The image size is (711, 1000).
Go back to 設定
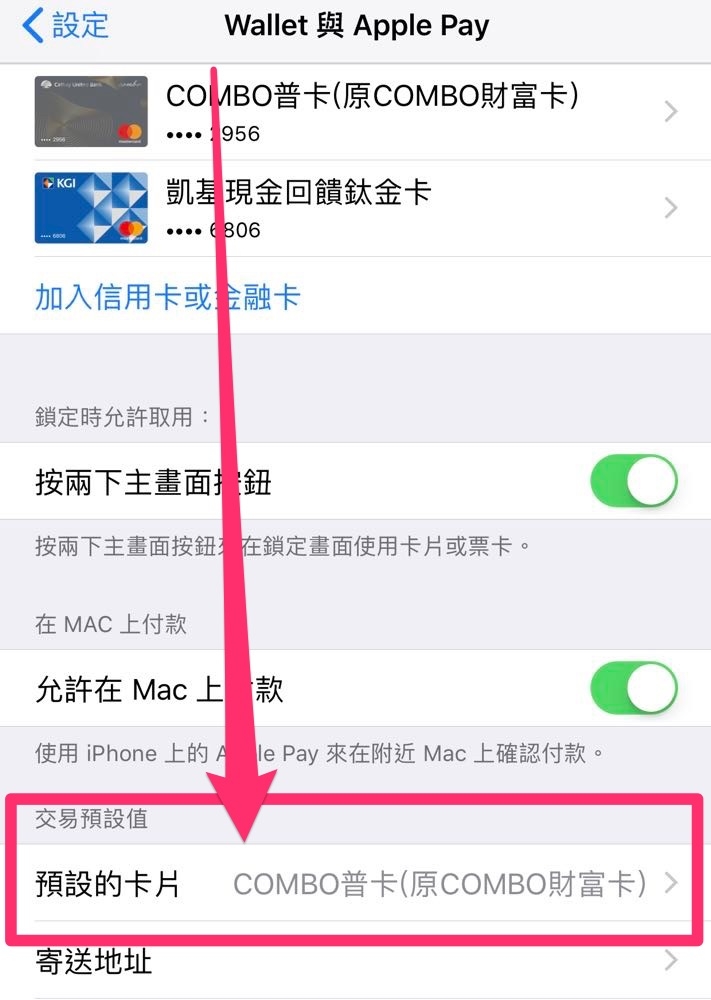coord(65,26)
